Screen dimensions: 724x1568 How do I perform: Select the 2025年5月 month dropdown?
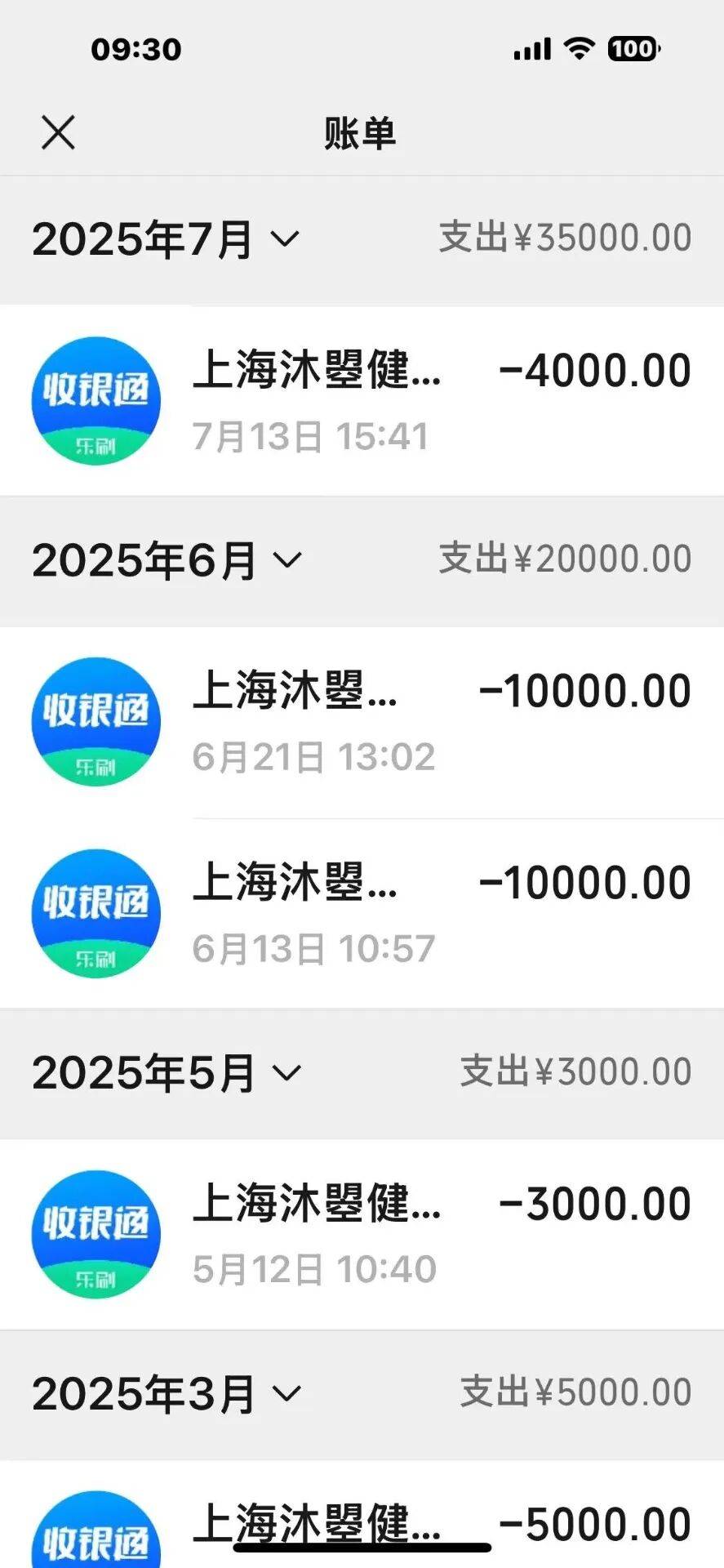point(167,1072)
